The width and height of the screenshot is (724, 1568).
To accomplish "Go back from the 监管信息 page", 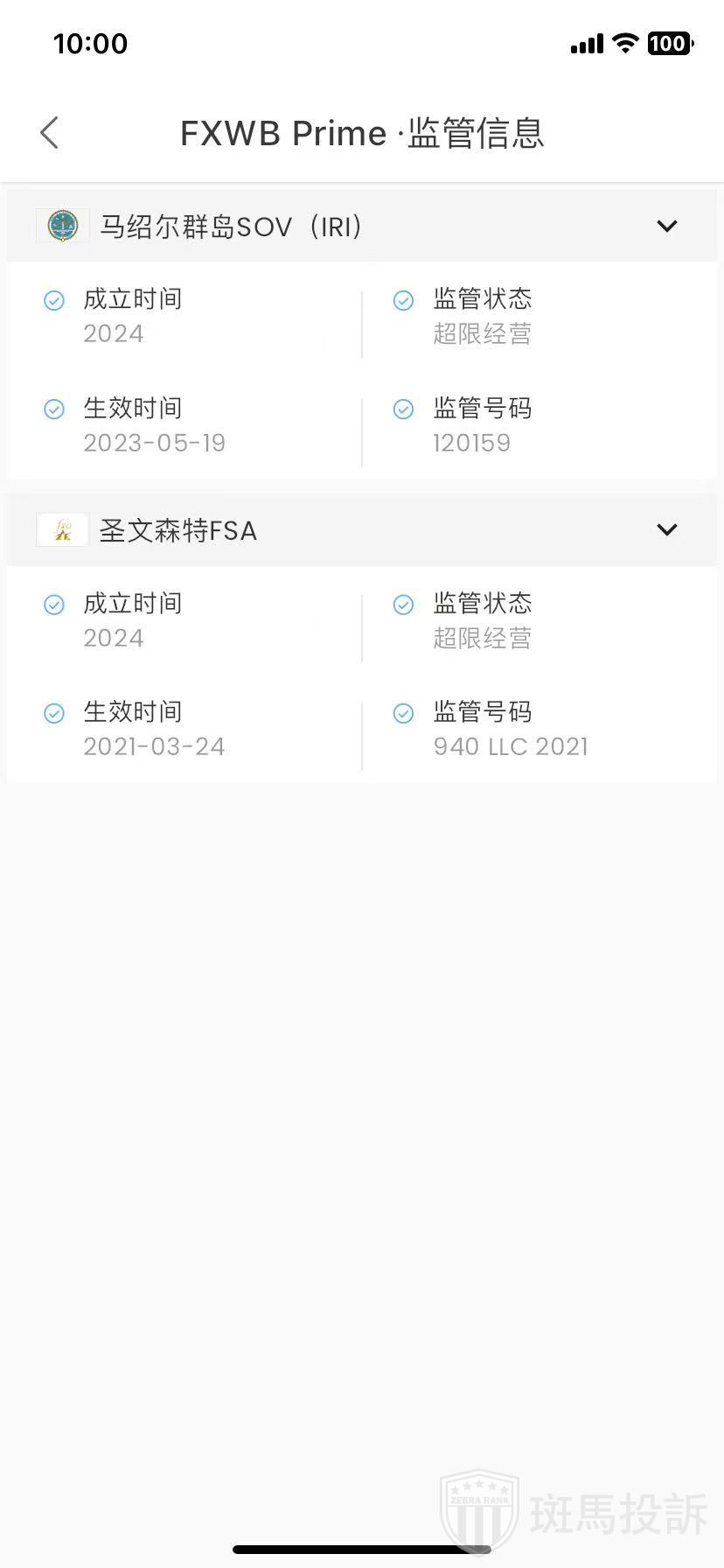I will 50,133.
